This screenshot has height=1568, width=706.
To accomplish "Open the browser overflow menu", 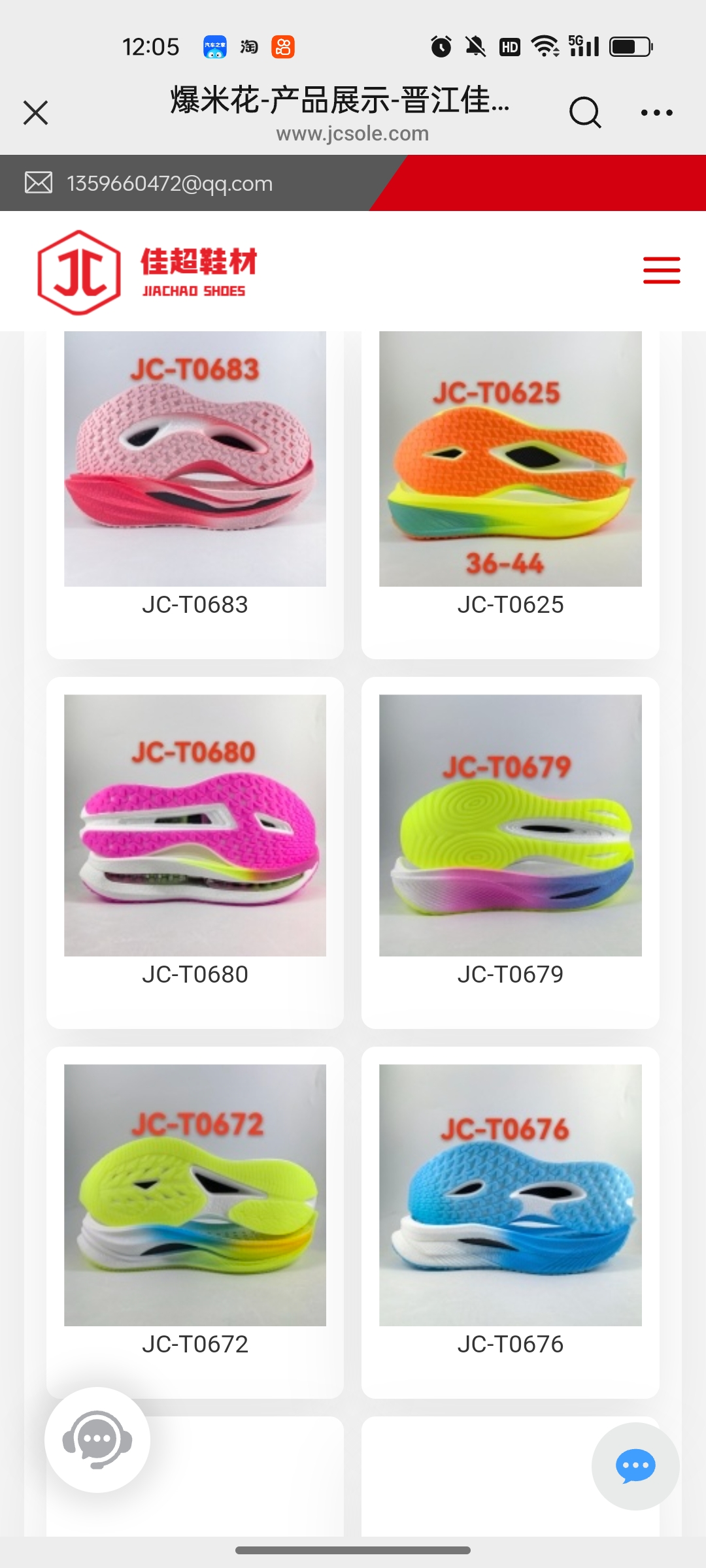I will (656, 112).
